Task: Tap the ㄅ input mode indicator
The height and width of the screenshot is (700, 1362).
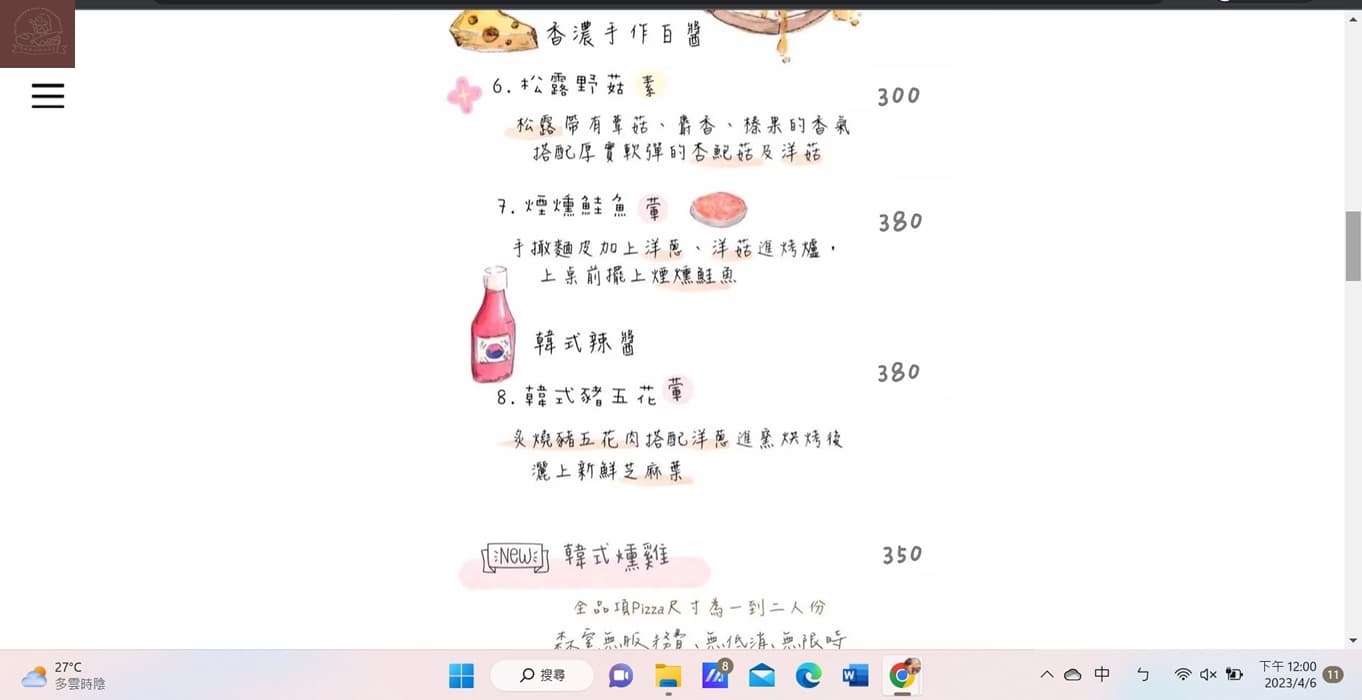Action: (x=1143, y=675)
